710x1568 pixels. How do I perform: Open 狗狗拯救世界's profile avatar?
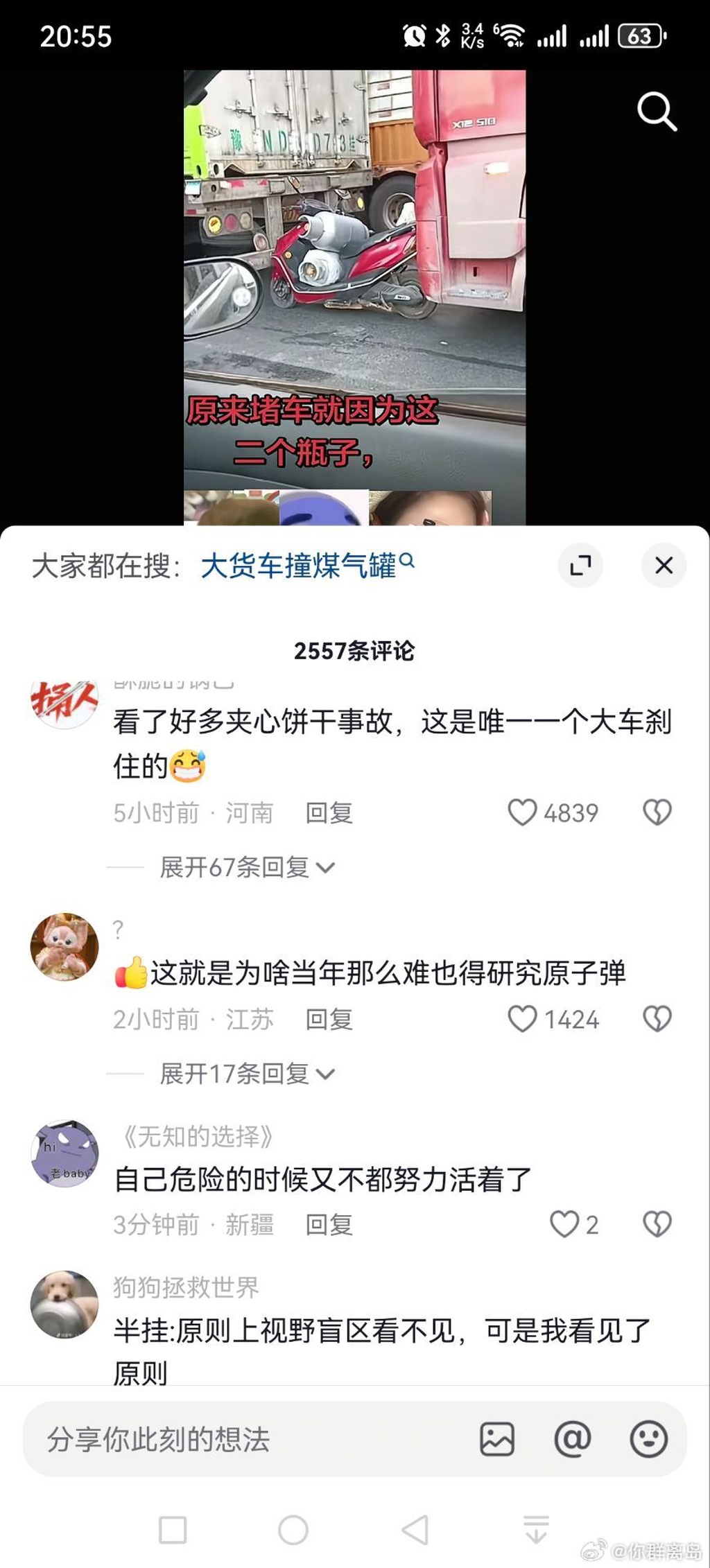[x=64, y=1305]
